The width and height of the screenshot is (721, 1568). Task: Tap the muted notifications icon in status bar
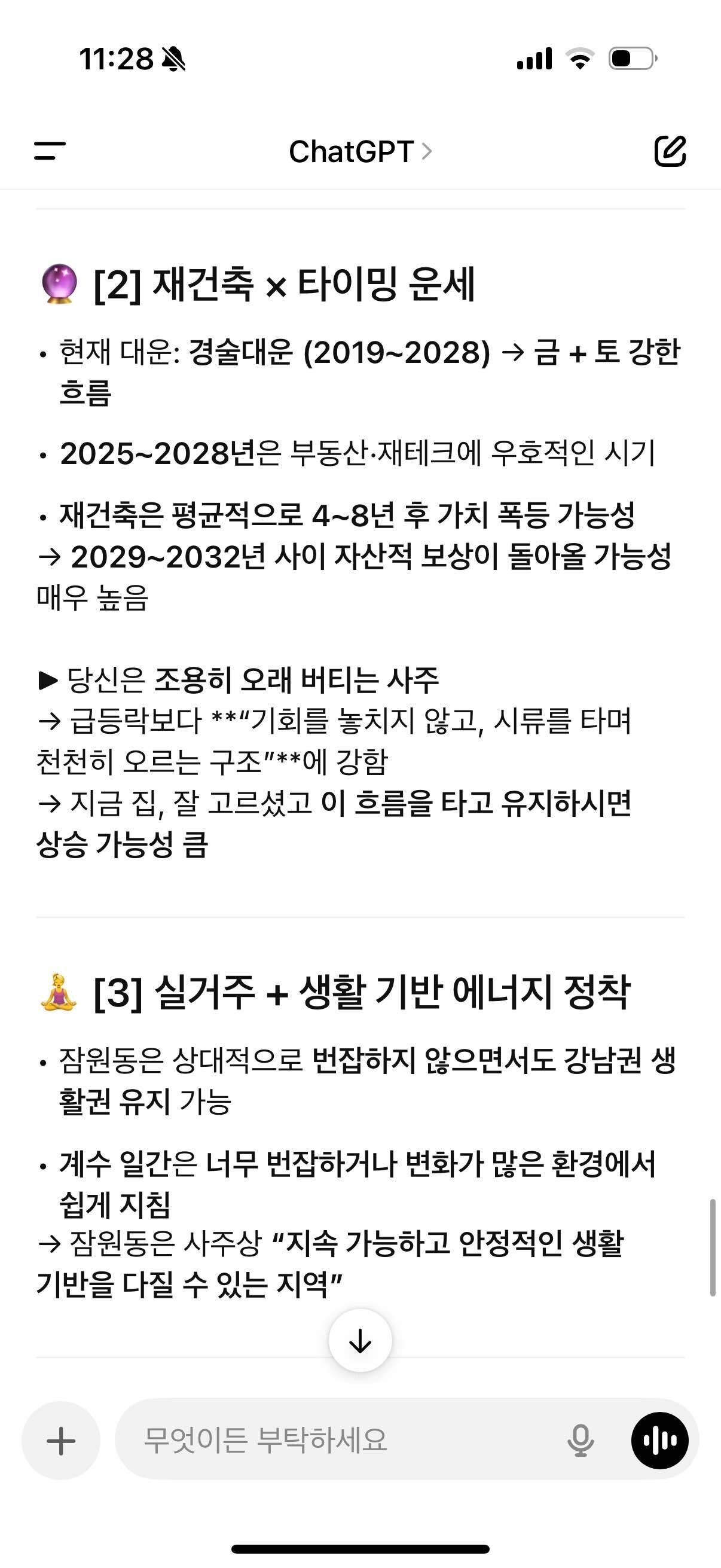tap(172, 58)
